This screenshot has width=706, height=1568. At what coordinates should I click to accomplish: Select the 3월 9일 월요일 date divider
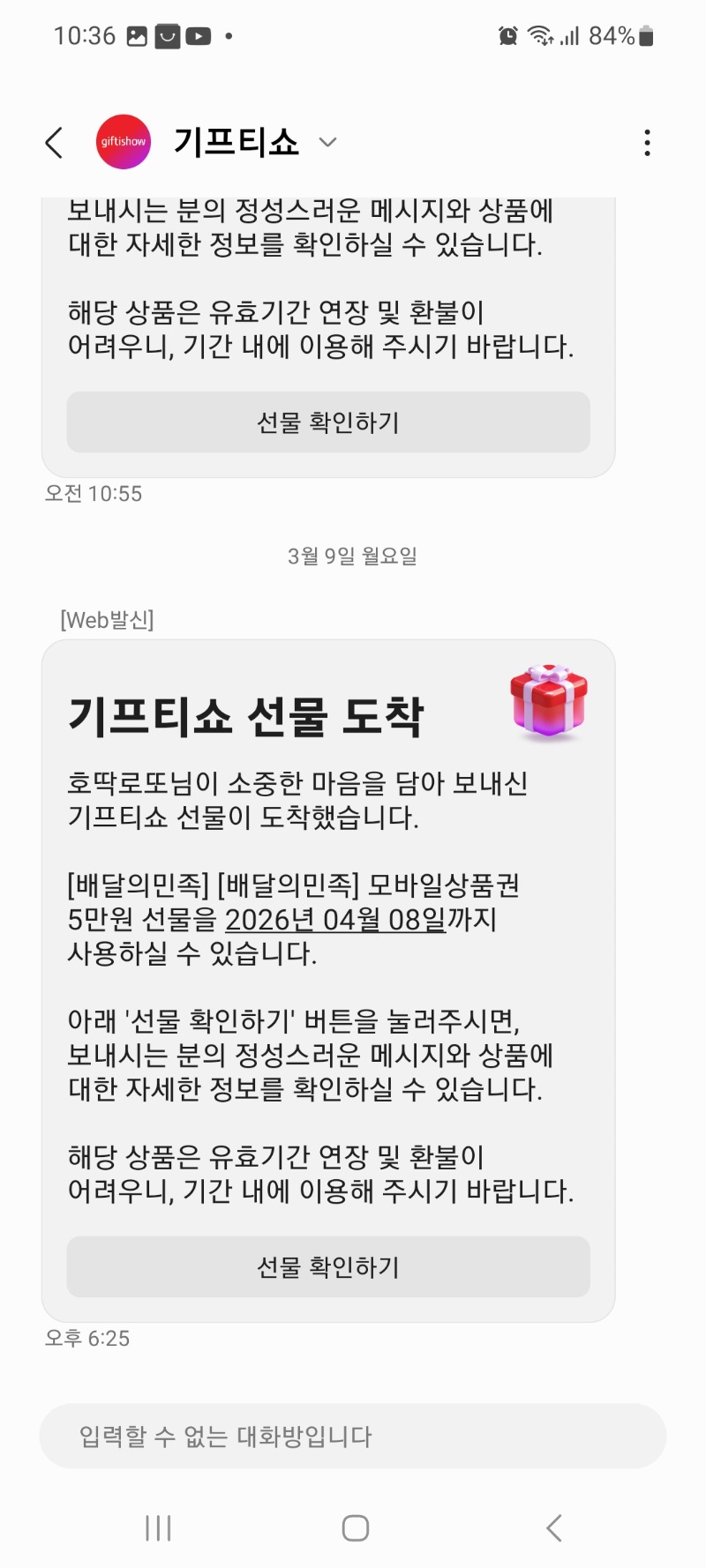point(353,556)
